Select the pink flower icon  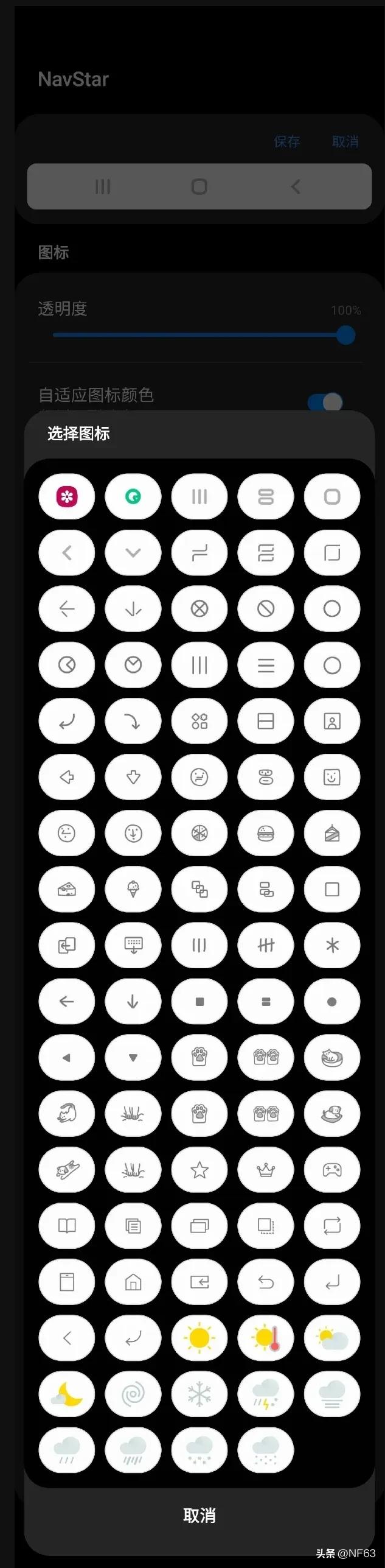[67, 497]
